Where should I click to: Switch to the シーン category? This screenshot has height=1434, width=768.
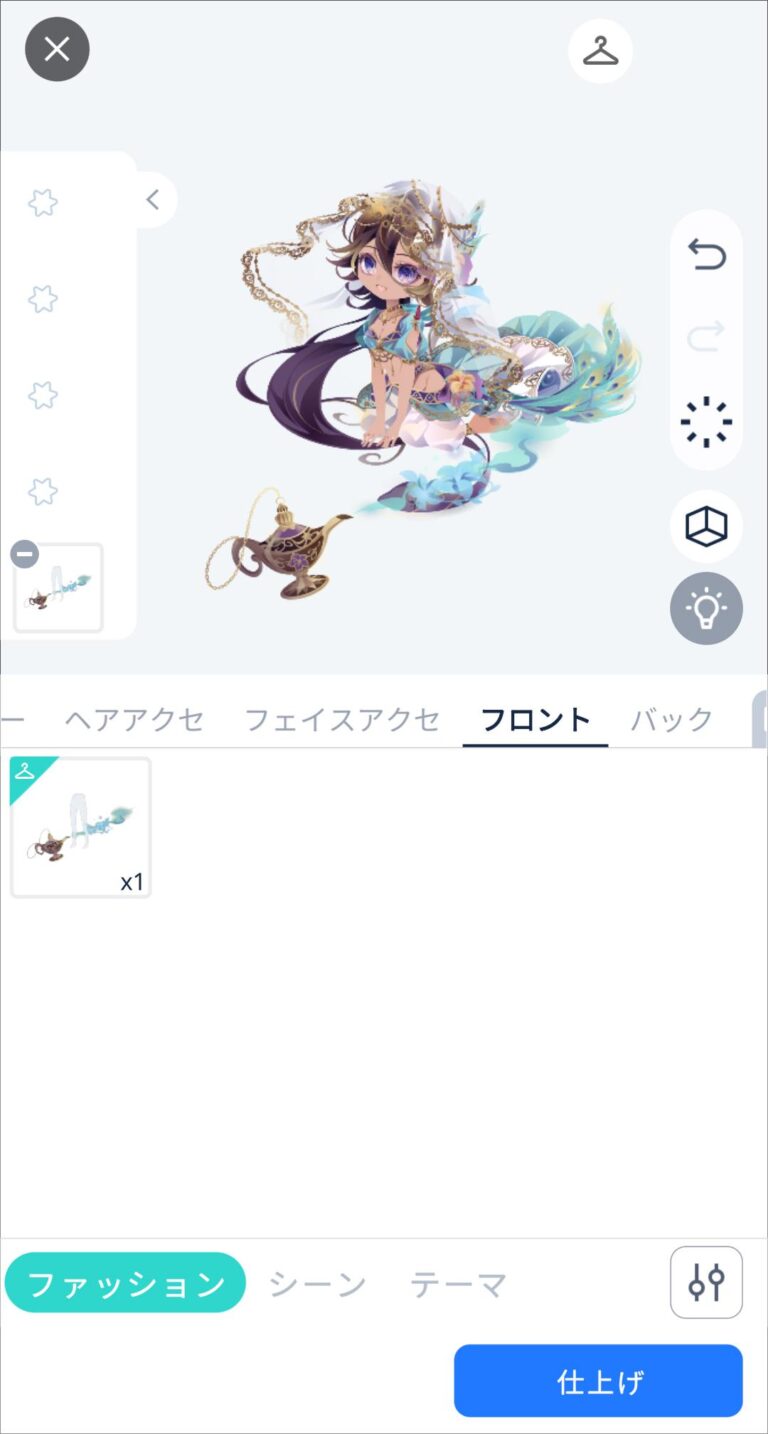tap(318, 1284)
